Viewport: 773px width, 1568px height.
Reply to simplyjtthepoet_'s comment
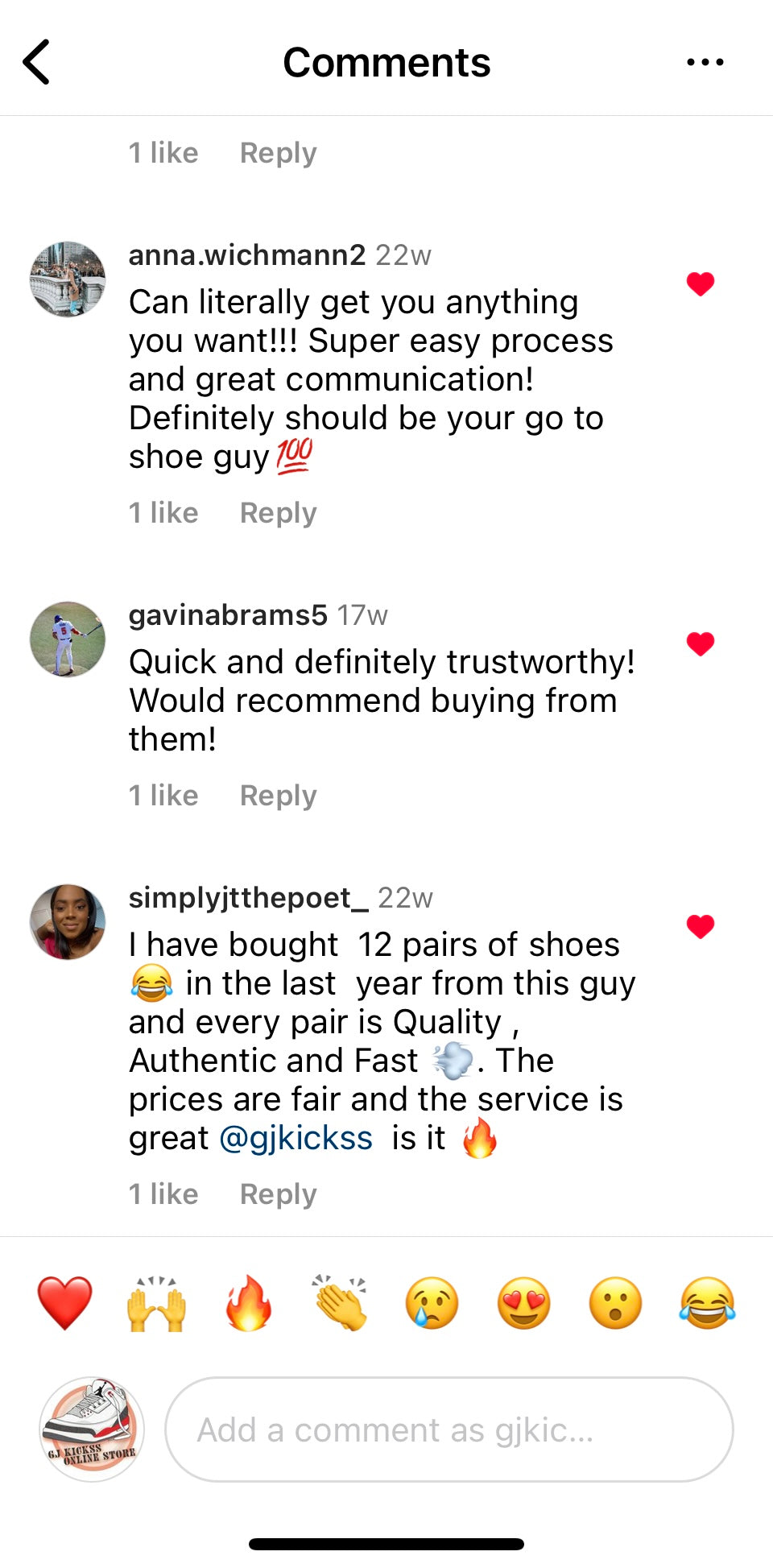pyautogui.click(x=278, y=1194)
